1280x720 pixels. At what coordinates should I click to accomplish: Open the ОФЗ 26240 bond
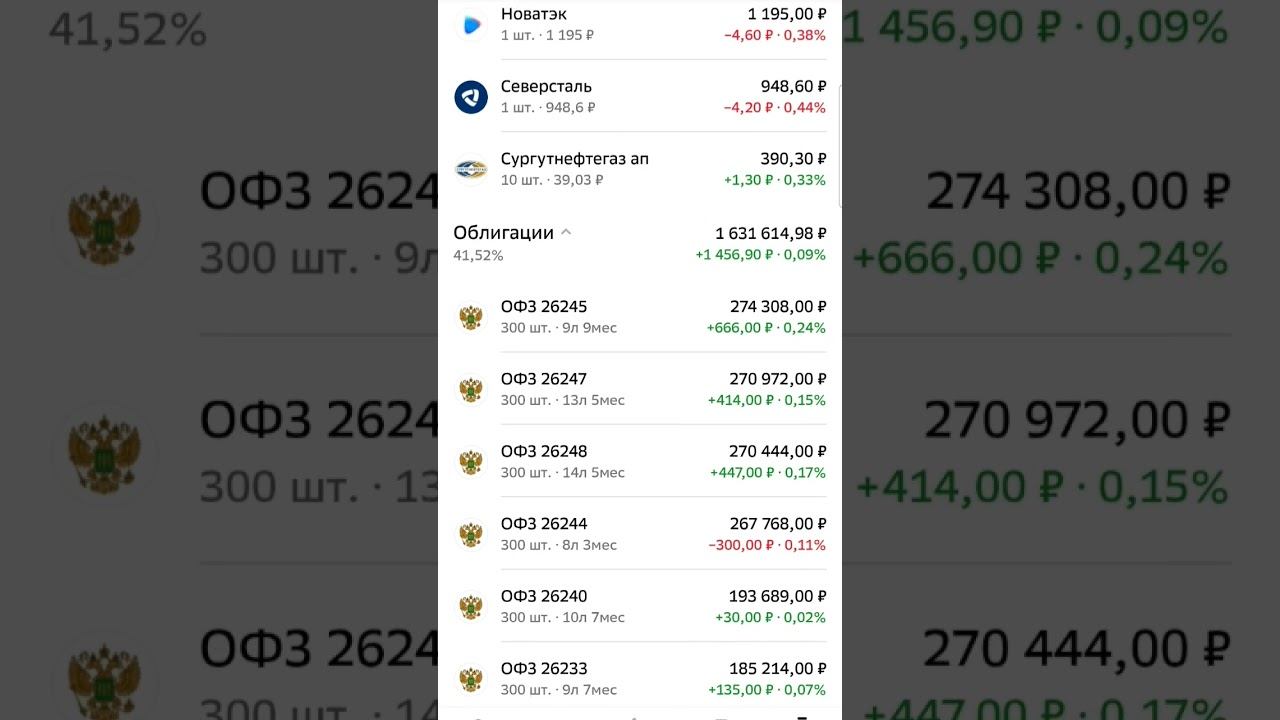[639, 606]
